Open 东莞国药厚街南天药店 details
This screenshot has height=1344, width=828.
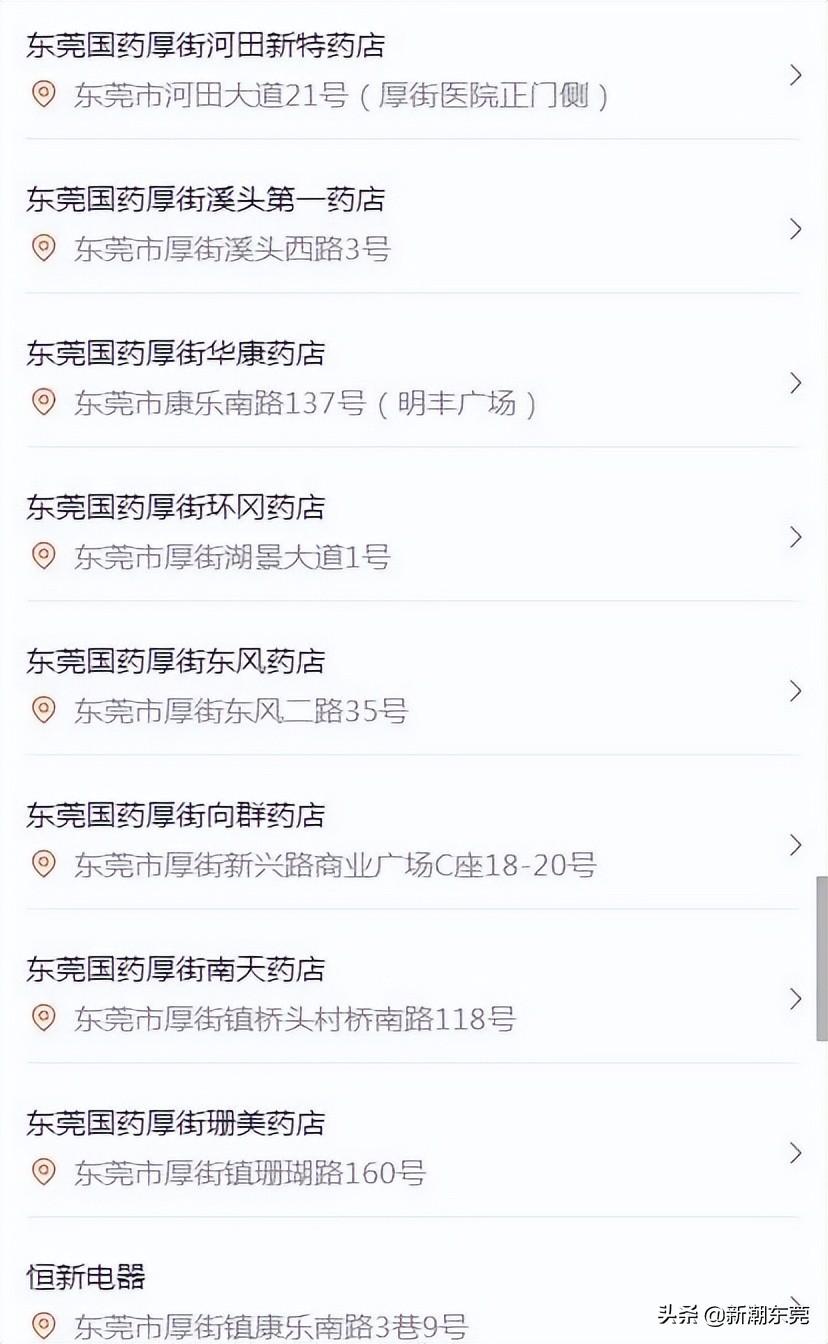(x=176, y=970)
